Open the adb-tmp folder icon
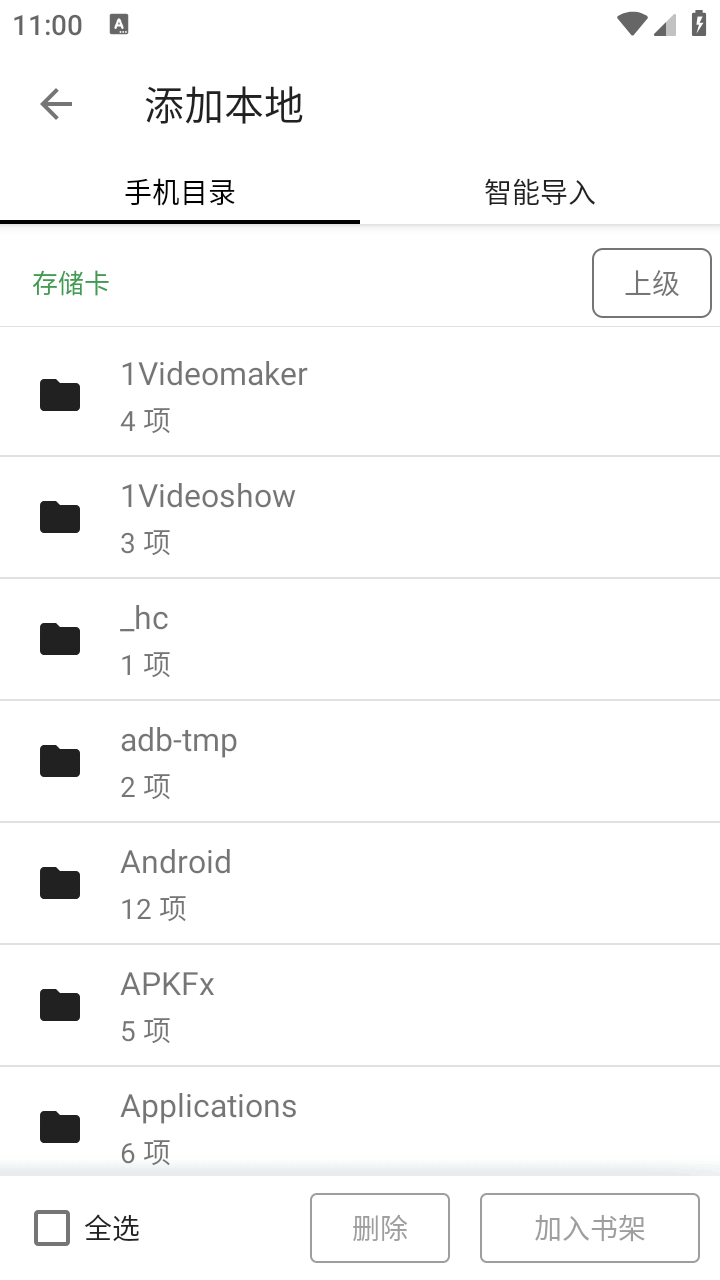Viewport: 720px width, 1280px height. click(x=59, y=760)
